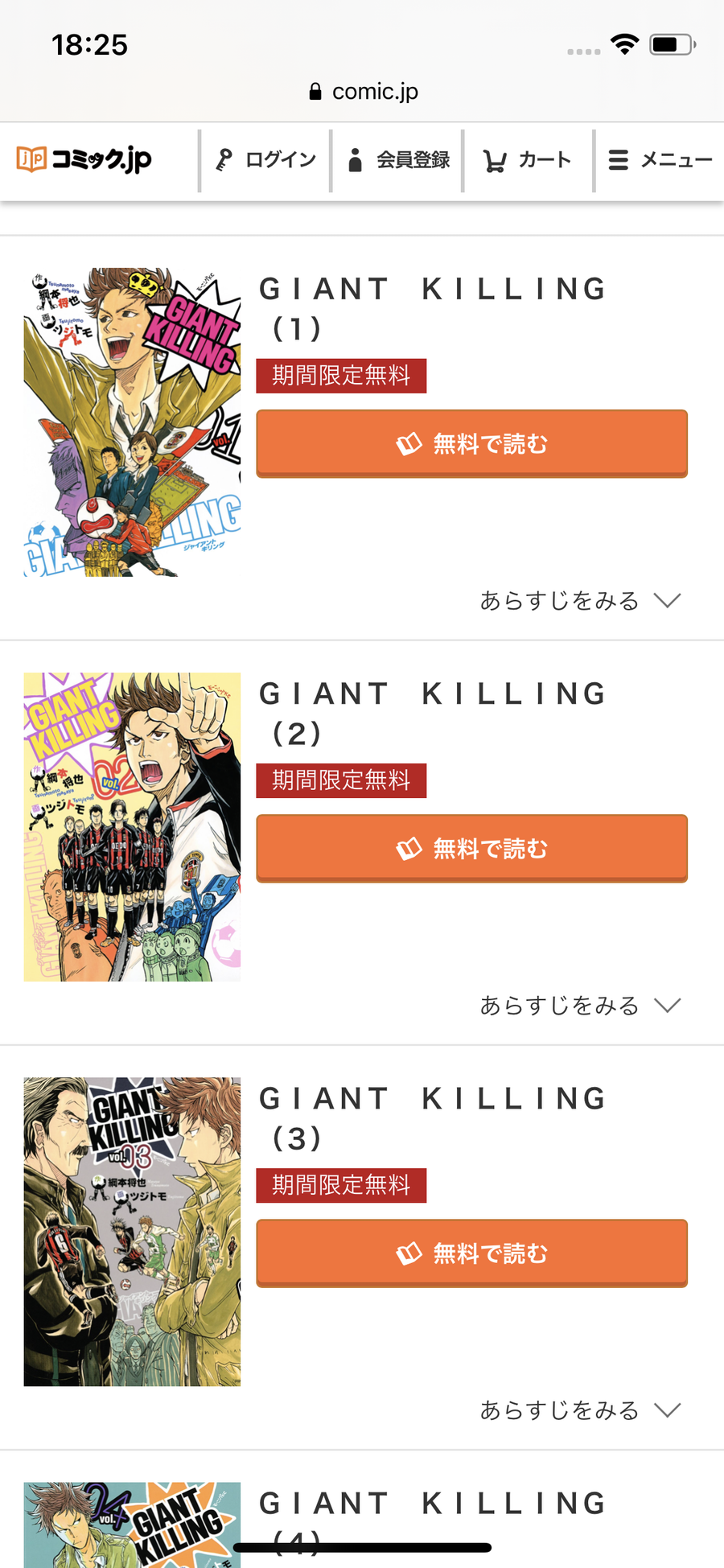724x1568 pixels.
Task: Tap the comic.jp address bar
Action: pos(364,92)
